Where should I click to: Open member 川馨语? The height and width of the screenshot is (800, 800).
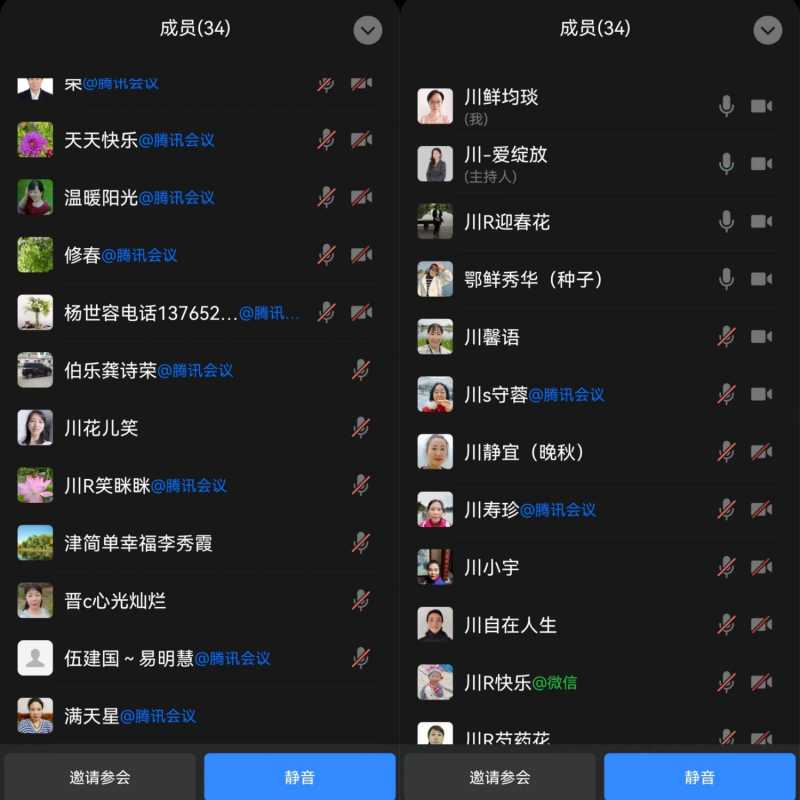pyautogui.click(x=492, y=337)
